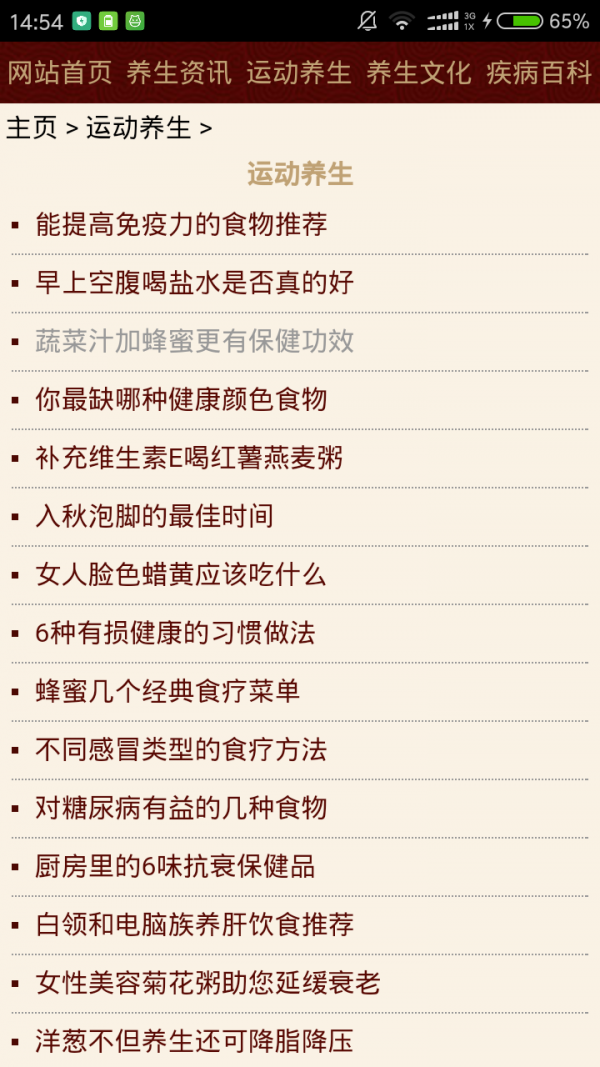Read 不同感冒类型的食疗方法
Viewport: 600px width, 1067px height.
point(181,750)
